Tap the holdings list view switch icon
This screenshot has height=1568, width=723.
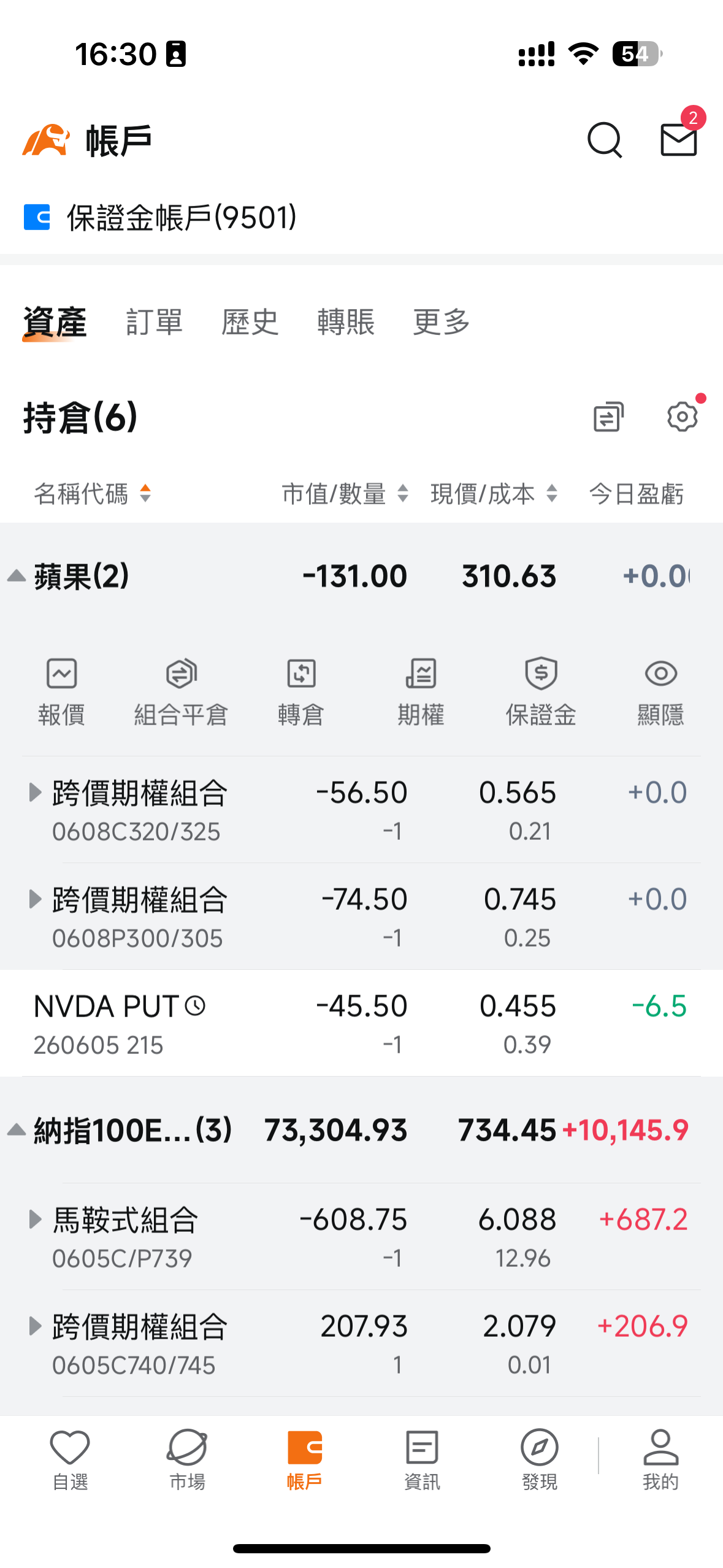click(x=608, y=417)
